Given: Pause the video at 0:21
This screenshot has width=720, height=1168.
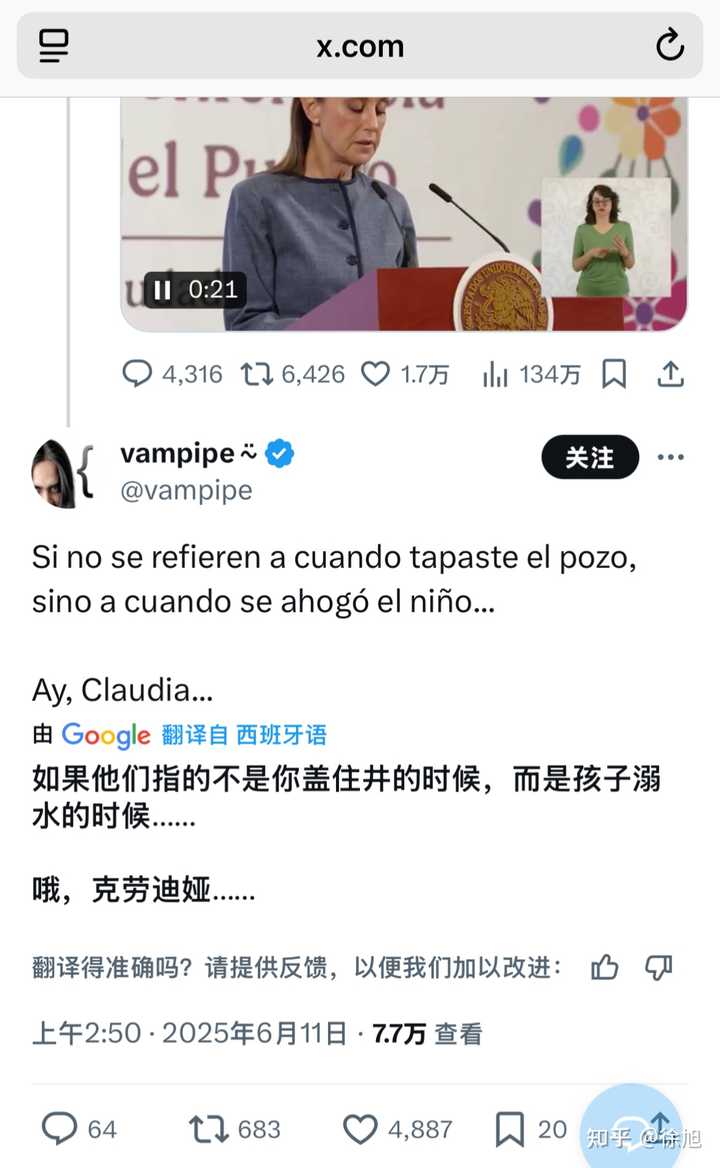Looking at the screenshot, I should click(162, 290).
